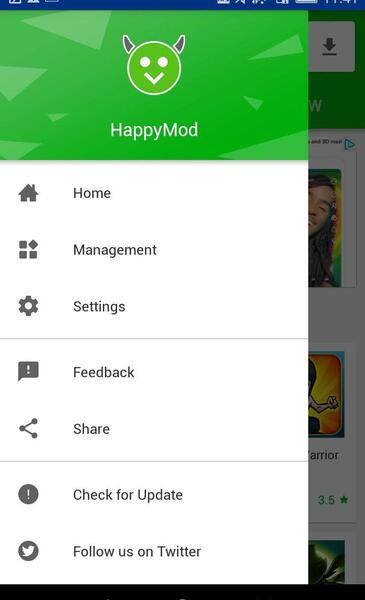This screenshot has width=365, height=600.
Task: Go to Management in the drawer
Action: pos(154,249)
